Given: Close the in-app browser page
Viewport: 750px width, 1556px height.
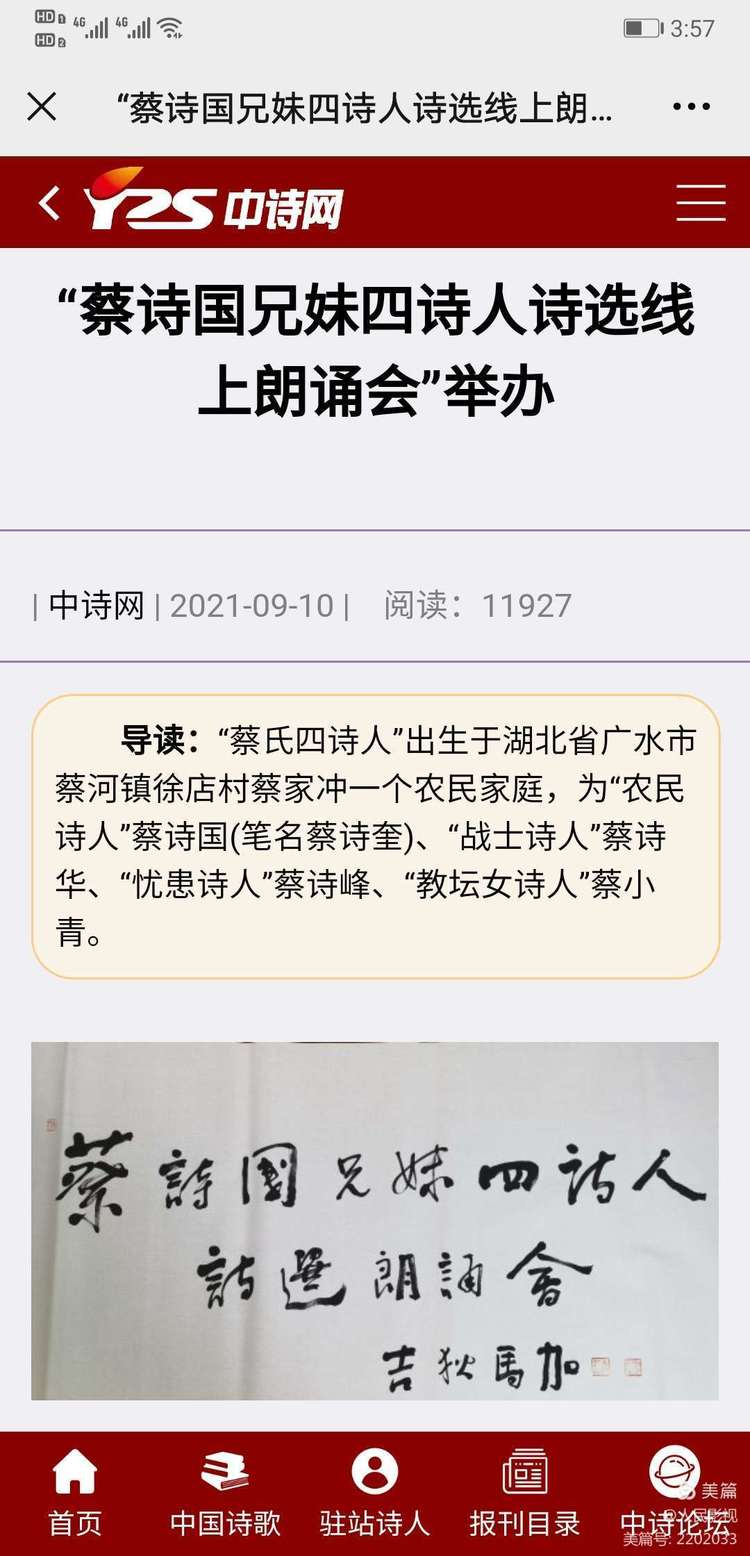Looking at the screenshot, I should (x=42, y=107).
